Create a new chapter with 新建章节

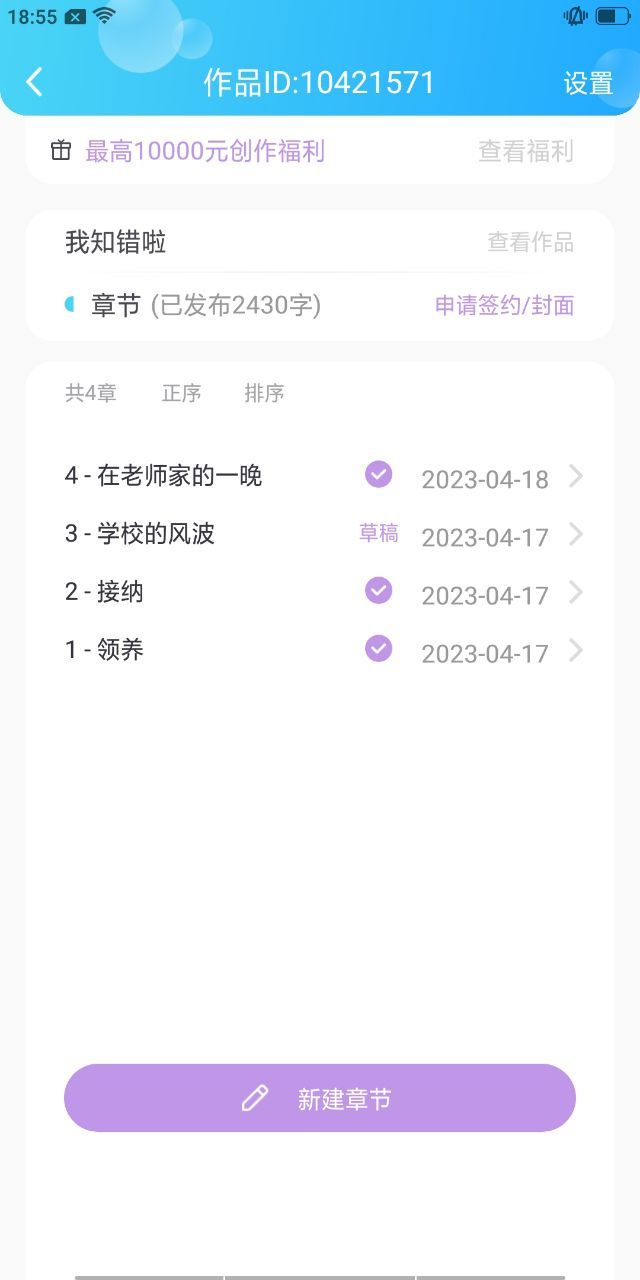(320, 1098)
